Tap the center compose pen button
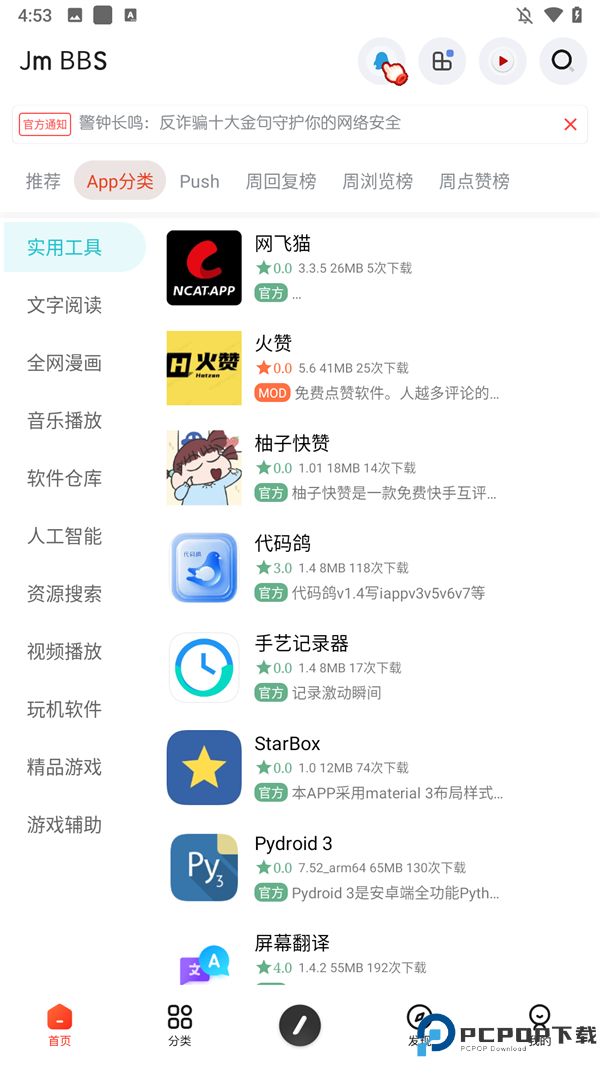 tap(300, 1025)
